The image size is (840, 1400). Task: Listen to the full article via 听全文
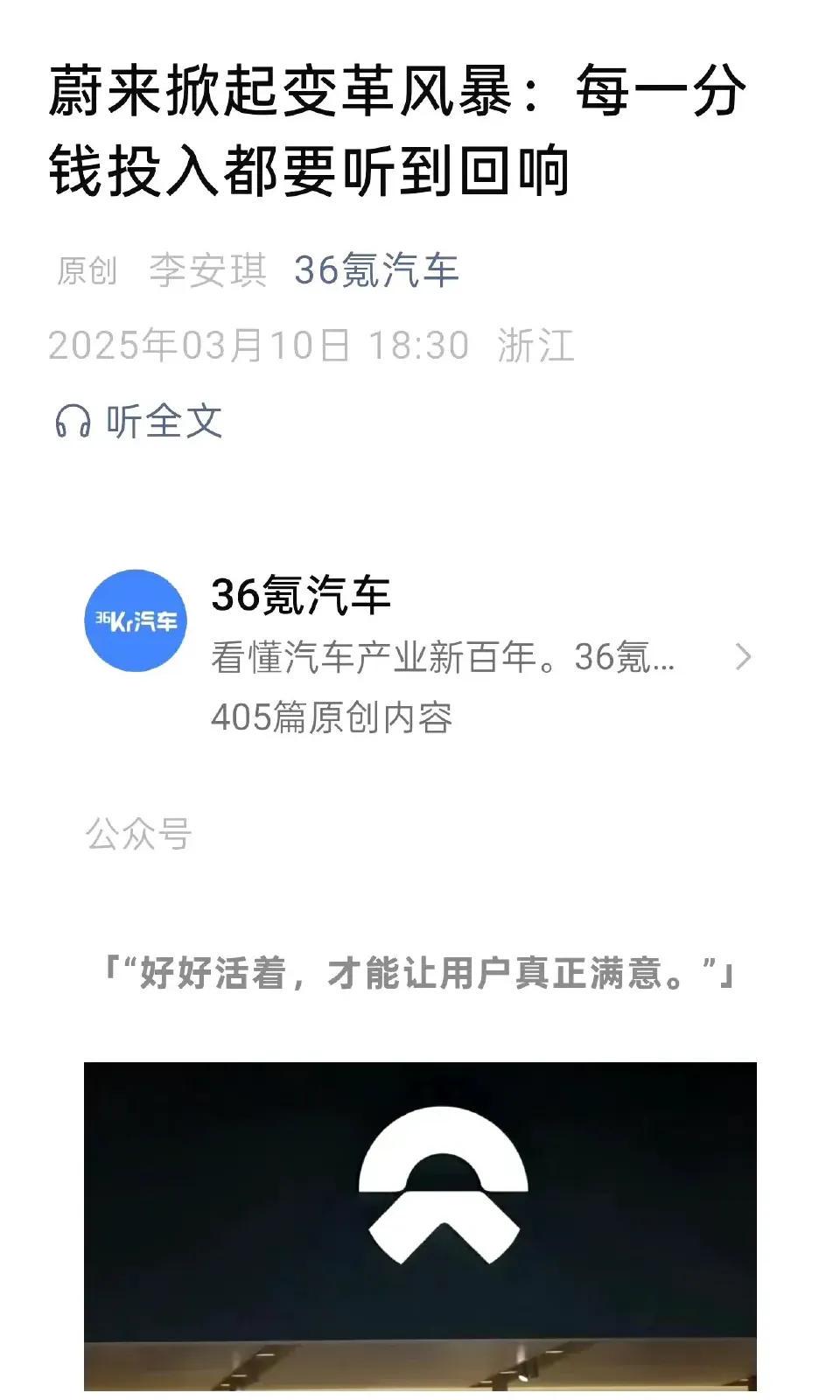click(x=140, y=422)
